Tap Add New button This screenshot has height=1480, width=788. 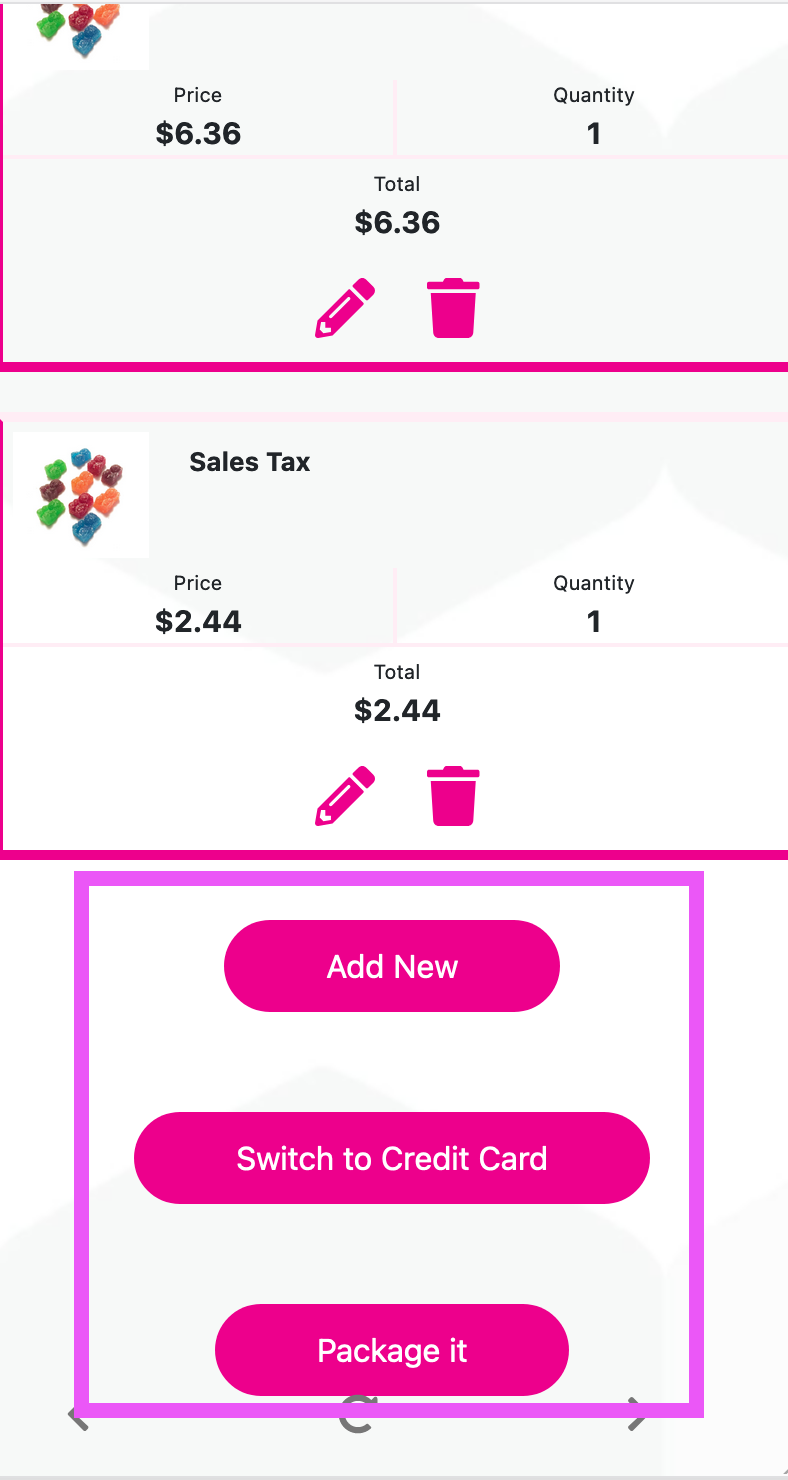pyautogui.click(x=392, y=966)
